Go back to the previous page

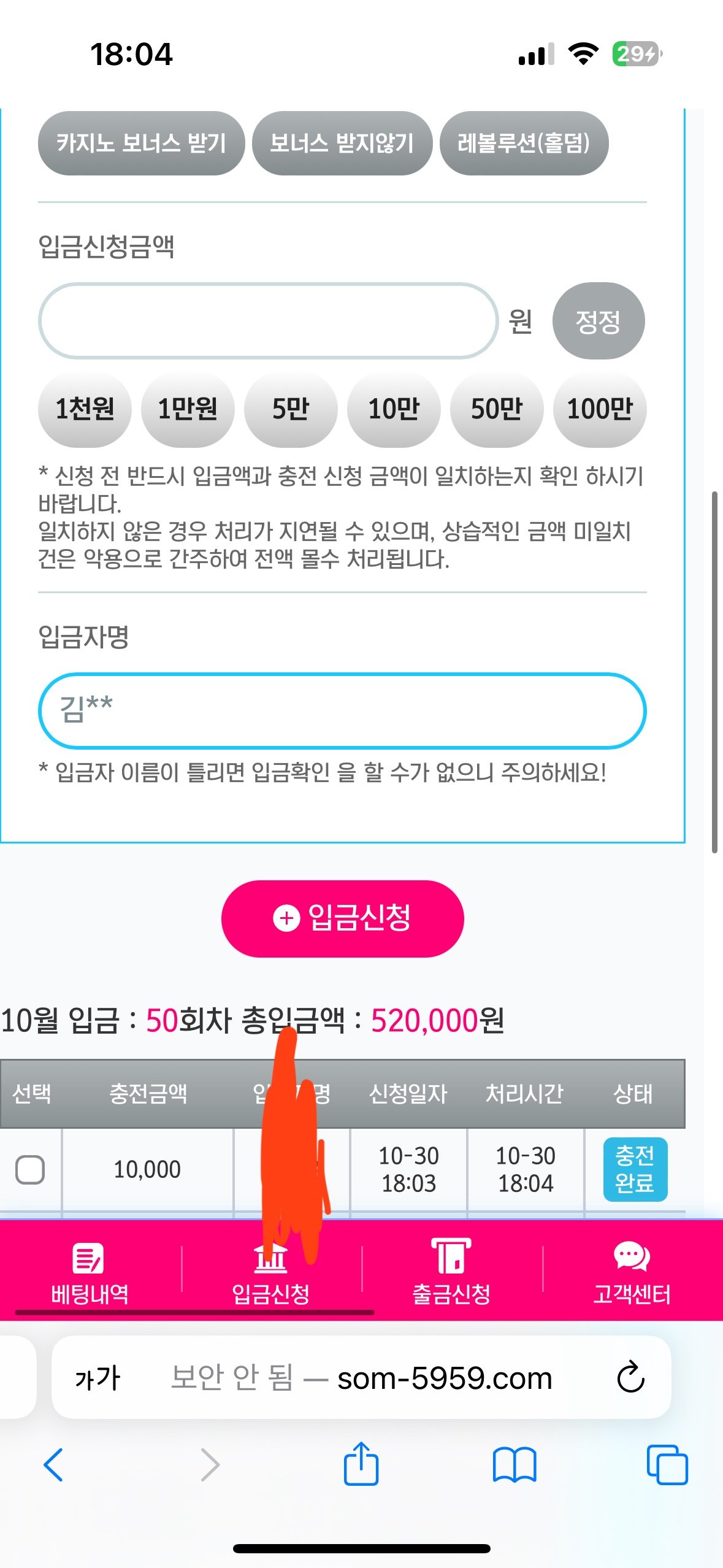point(53,1464)
